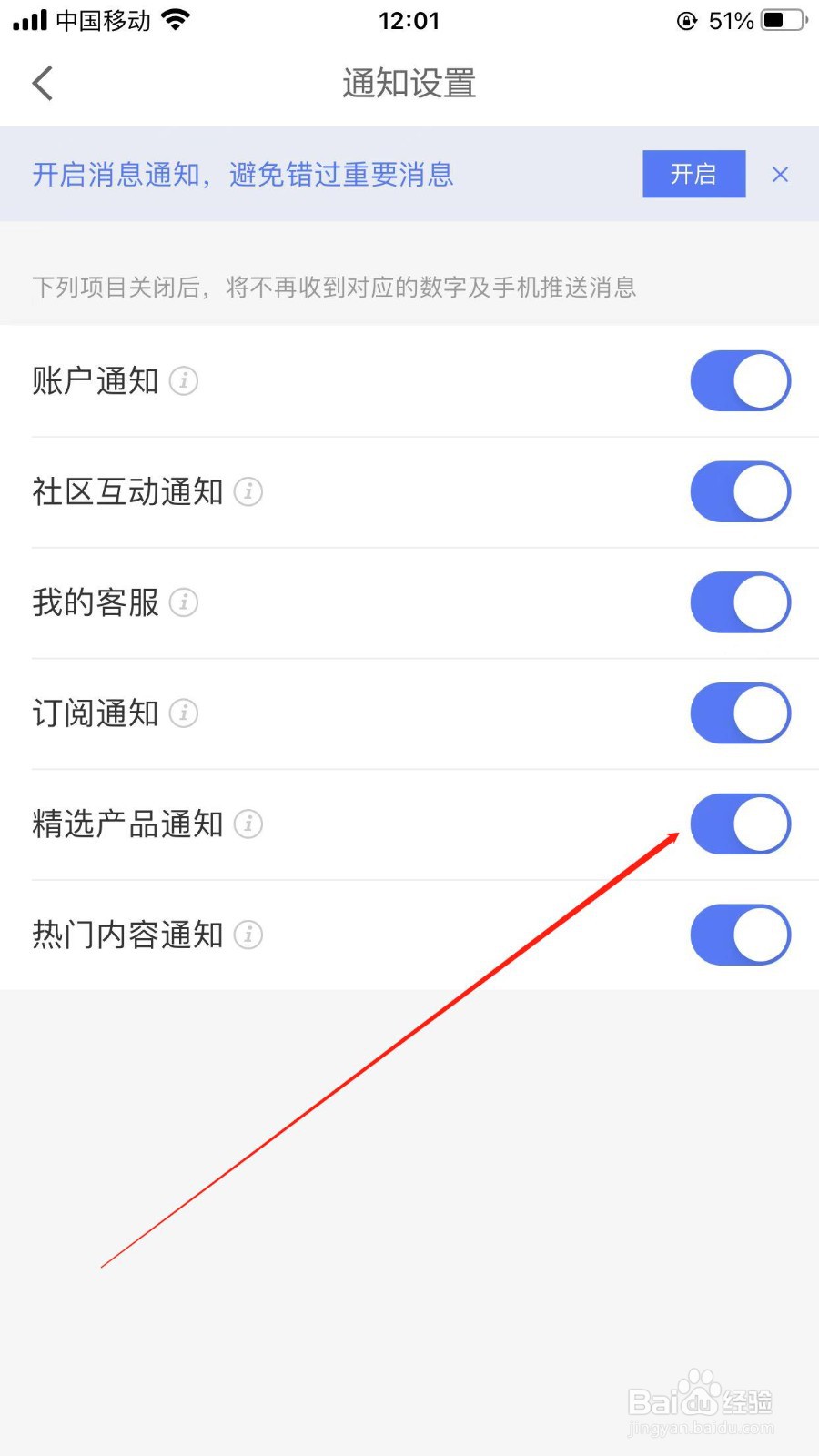Turn off the 订阅通知 switch

tap(740, 713)
